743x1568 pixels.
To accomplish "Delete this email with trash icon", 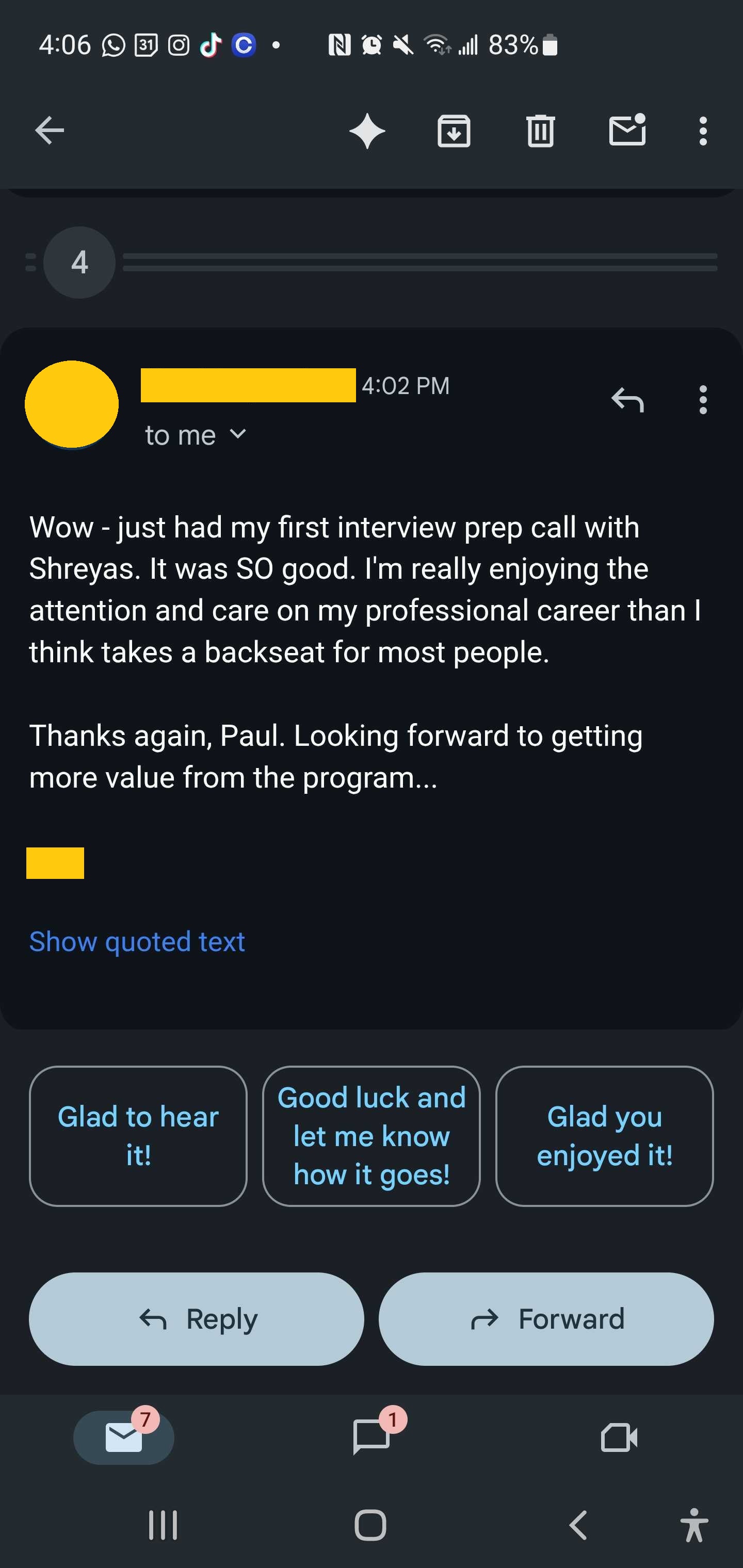I will [x=540, y=131].
